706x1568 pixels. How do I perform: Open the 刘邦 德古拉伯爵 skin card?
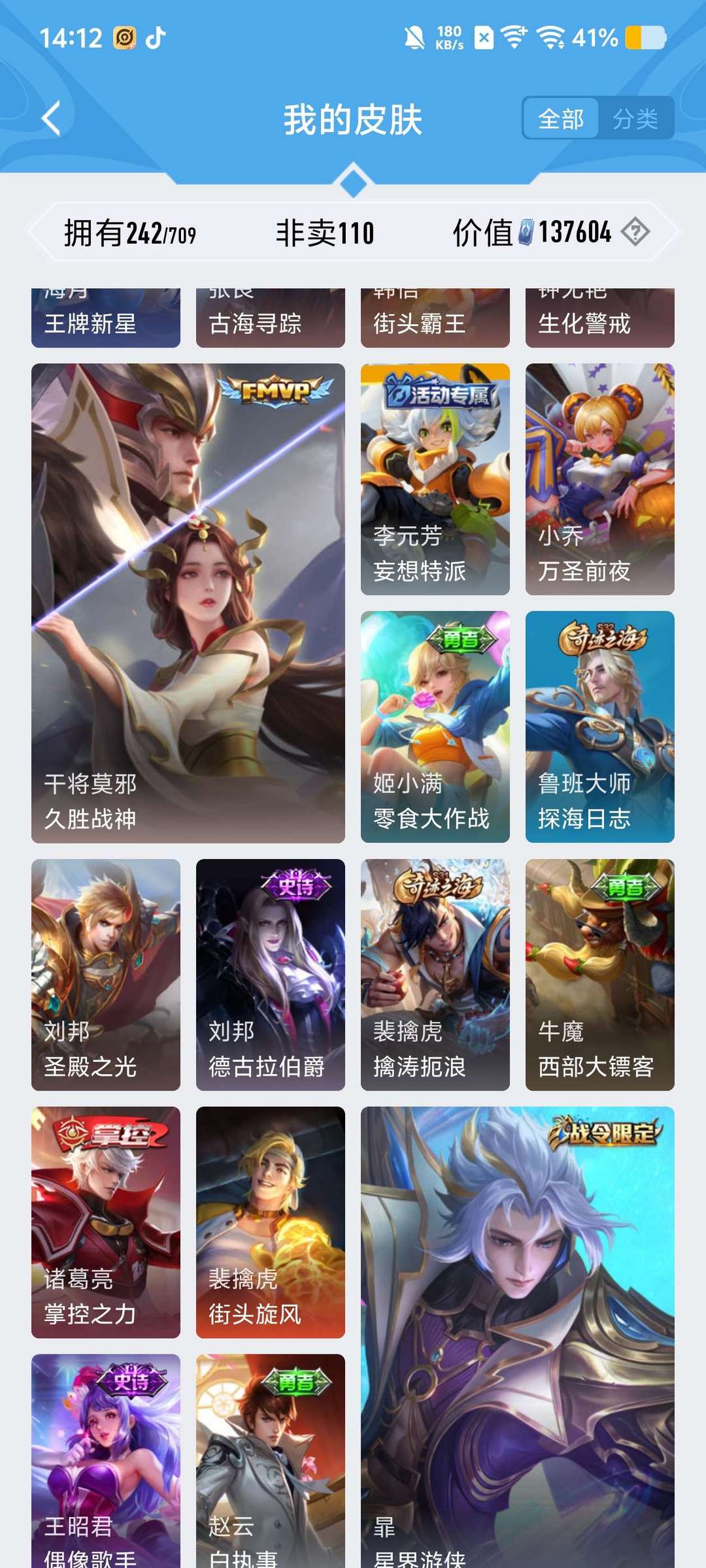click(x=271, y=975)
